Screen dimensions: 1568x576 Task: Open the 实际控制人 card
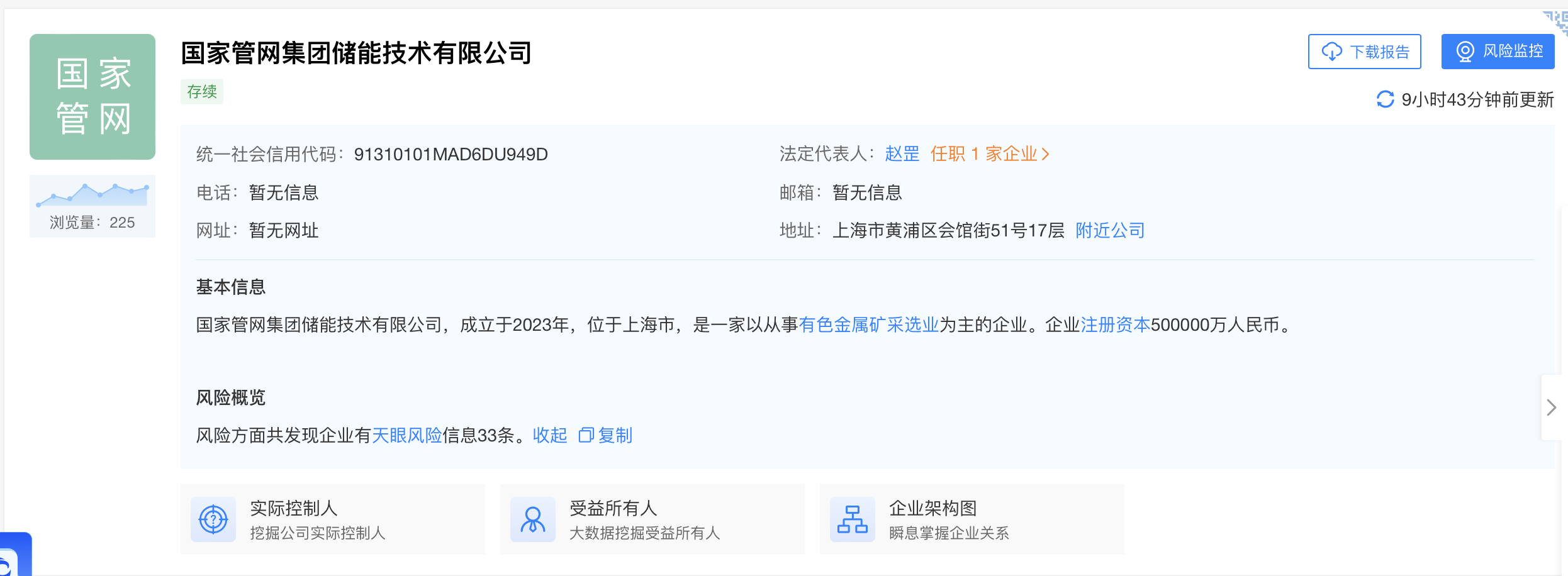332,519
